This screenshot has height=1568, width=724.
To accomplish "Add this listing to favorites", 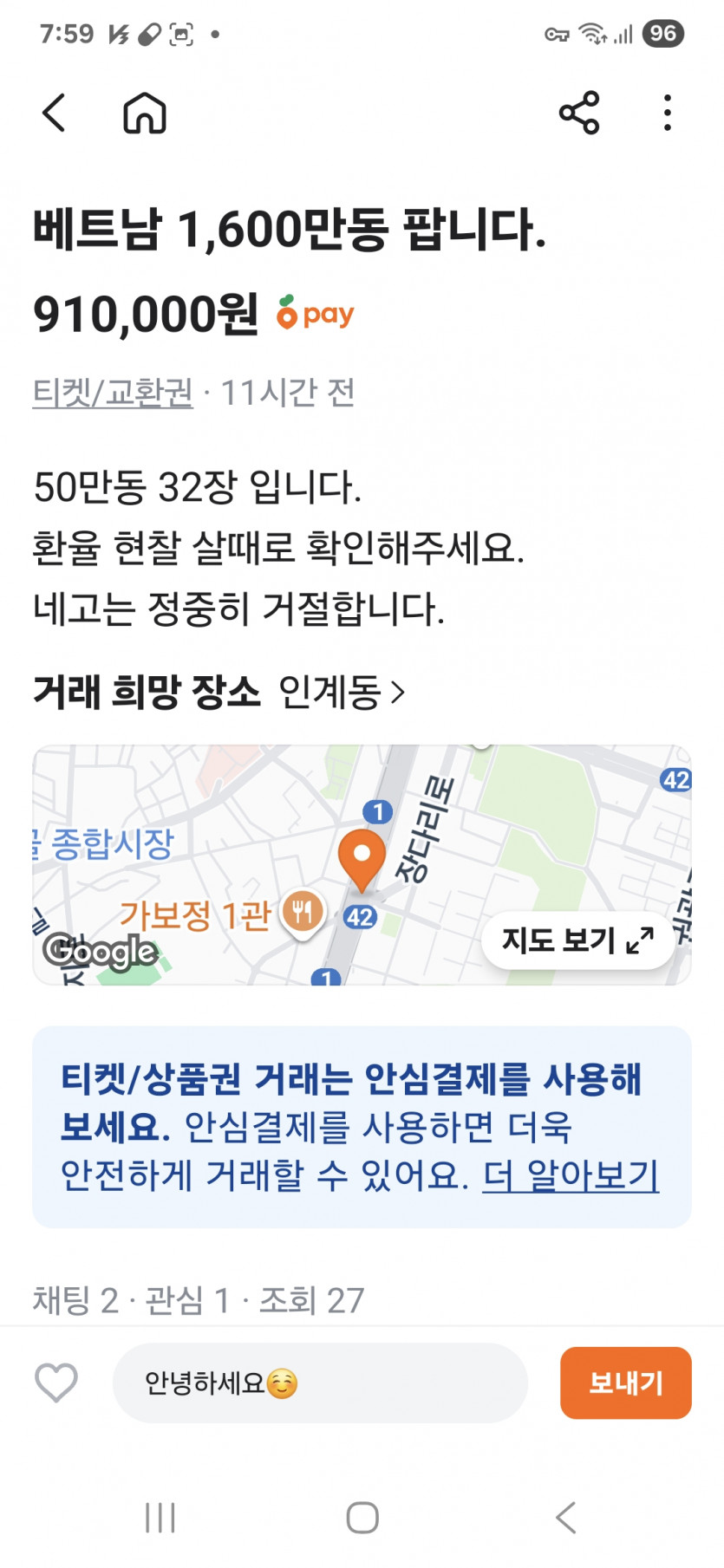I will pyautogui.click(x=56, y=1383).
